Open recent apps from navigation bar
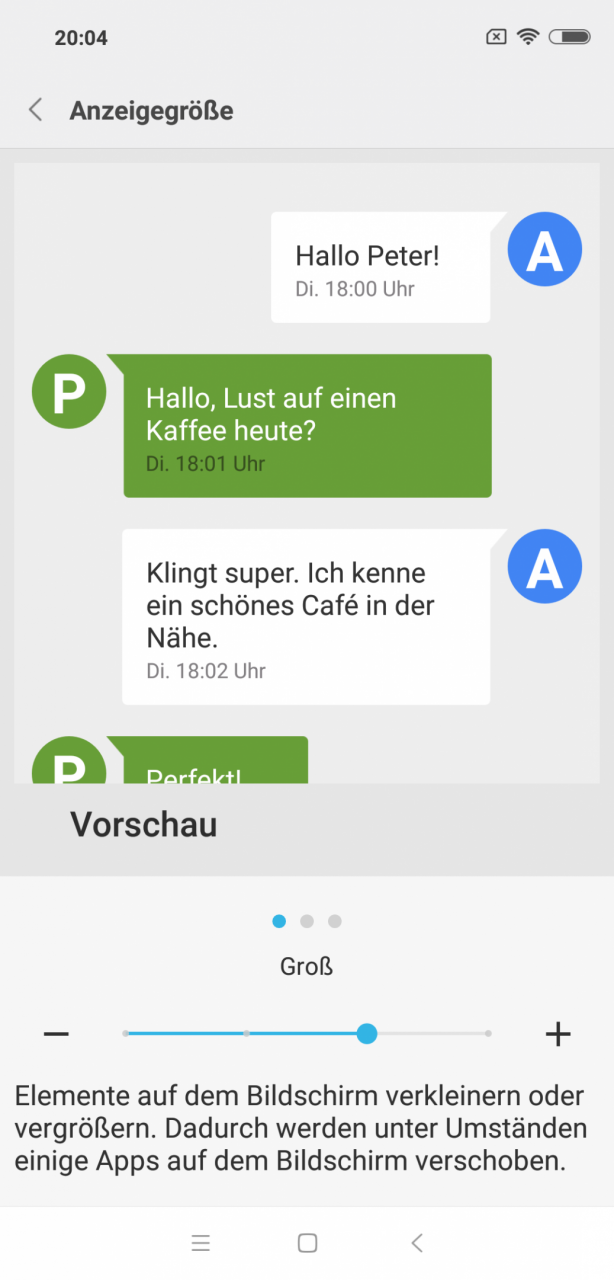Screen dimensions: 614x1280 (201, 1243)
